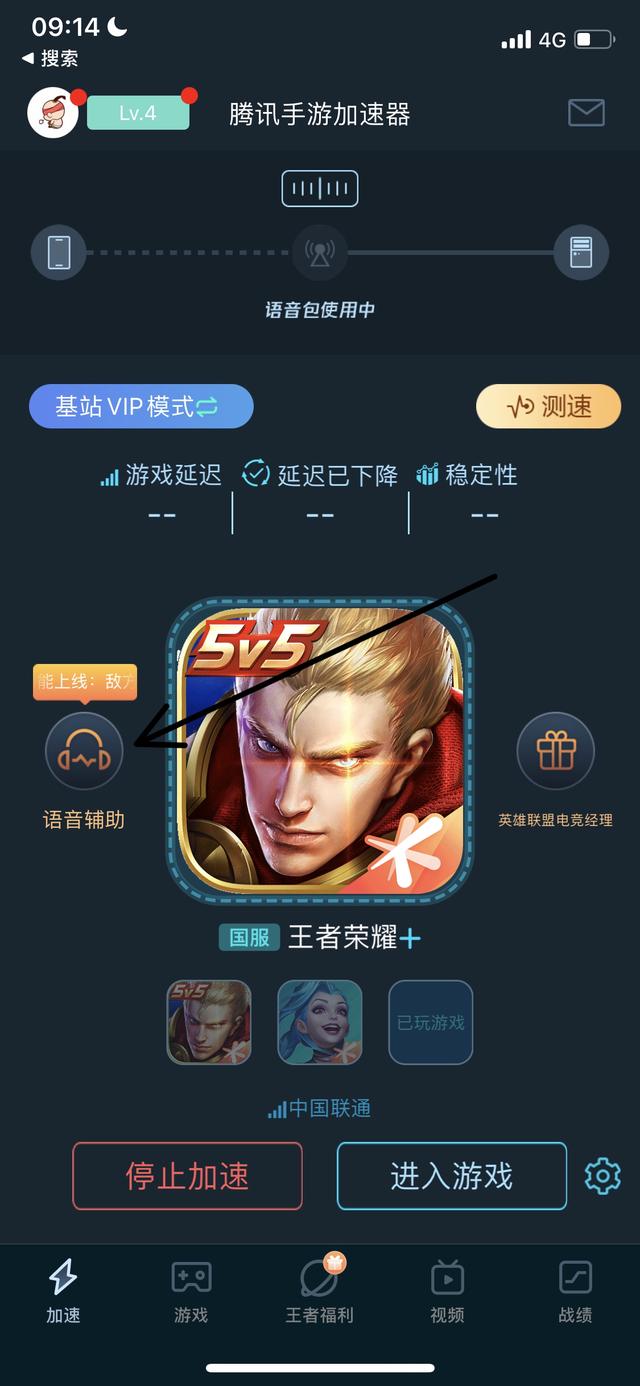Viewport: 640px width, 1386px height.
Task: Select the small 王者荣耀 game icon
Action: pos(209,1022)
